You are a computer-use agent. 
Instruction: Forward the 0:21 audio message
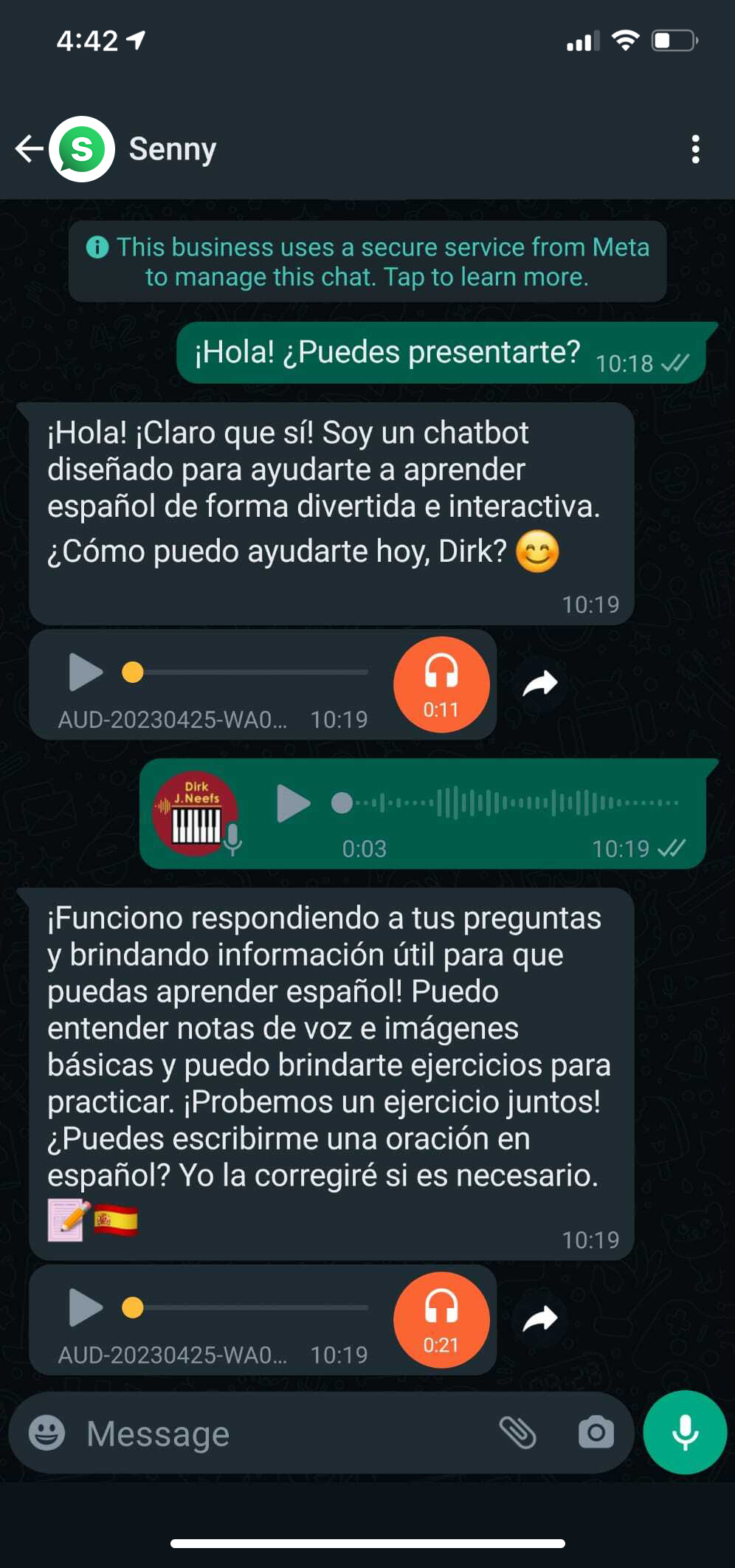pos(541,1318)
